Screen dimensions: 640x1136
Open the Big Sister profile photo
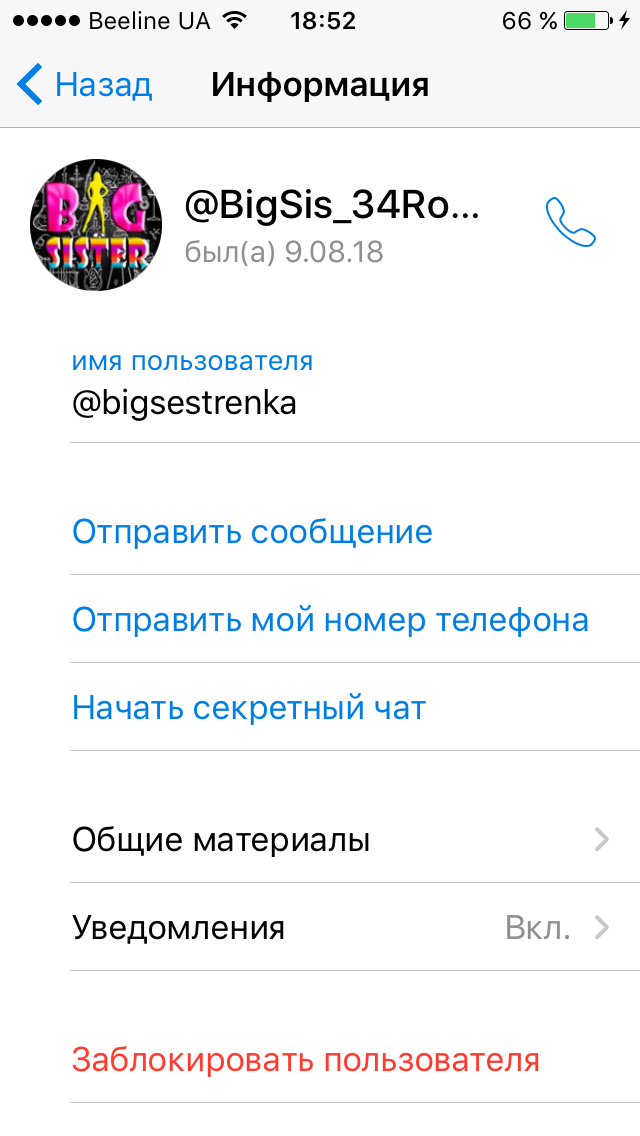[x=96, y=225]
